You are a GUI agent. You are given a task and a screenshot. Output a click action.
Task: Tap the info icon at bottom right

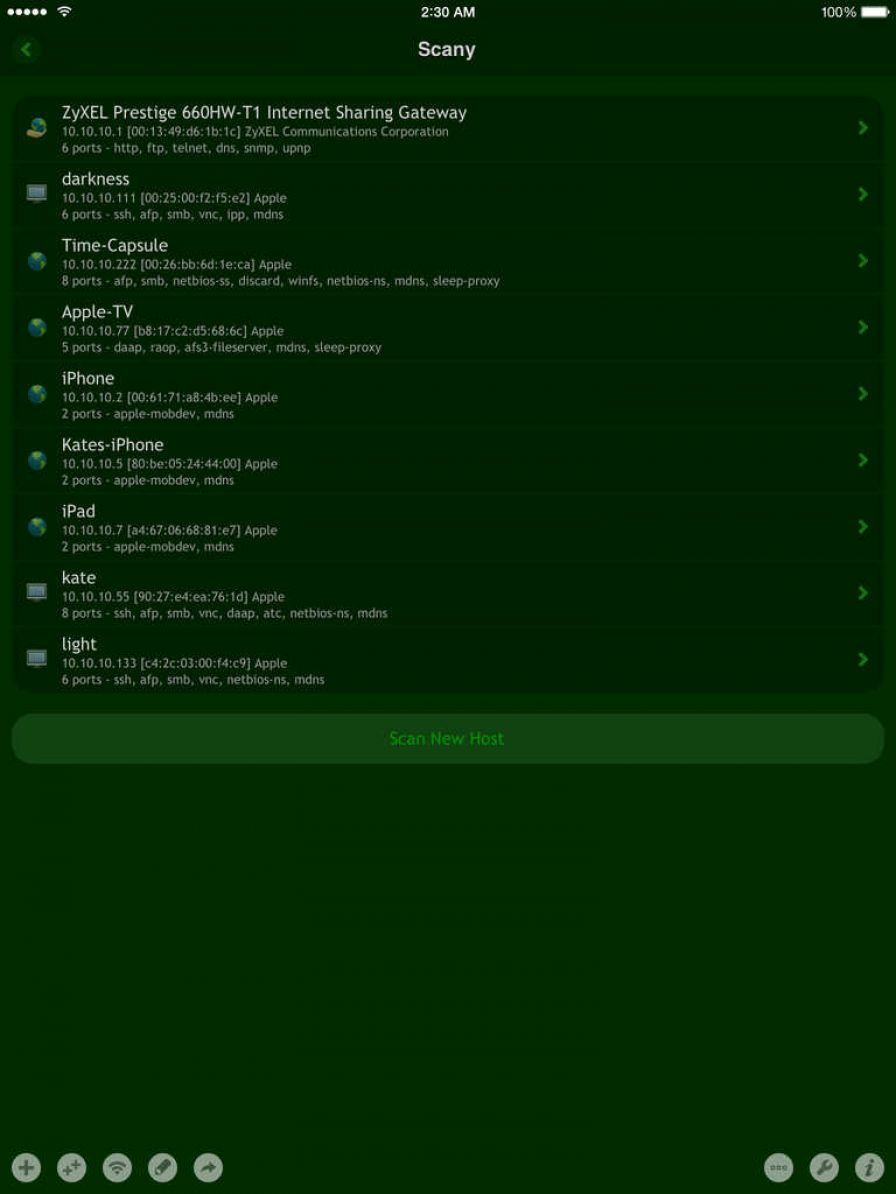(x=868, y=1167)
